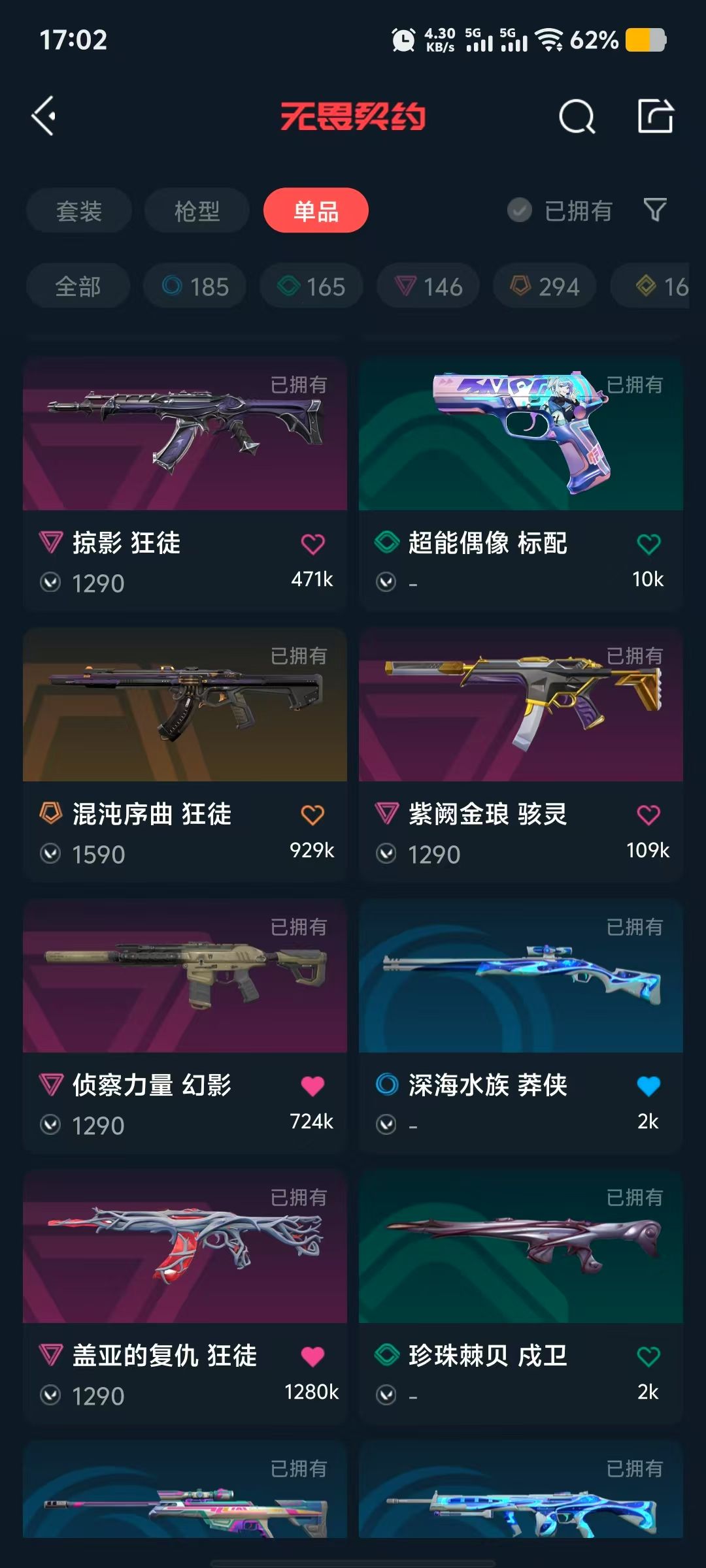Open the 深海水族 莽侠 skin card

[x=521, y=1026]
